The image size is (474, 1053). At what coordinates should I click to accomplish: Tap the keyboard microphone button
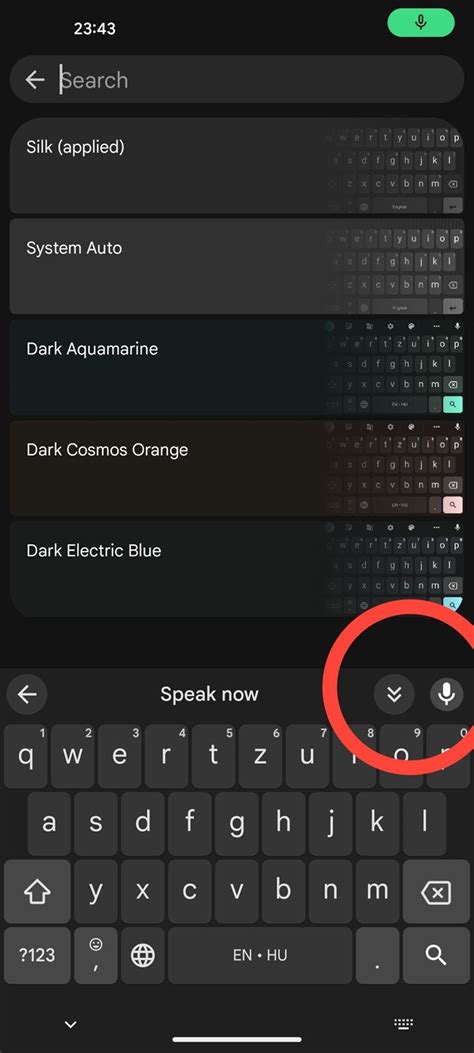(x=446, y=694)
